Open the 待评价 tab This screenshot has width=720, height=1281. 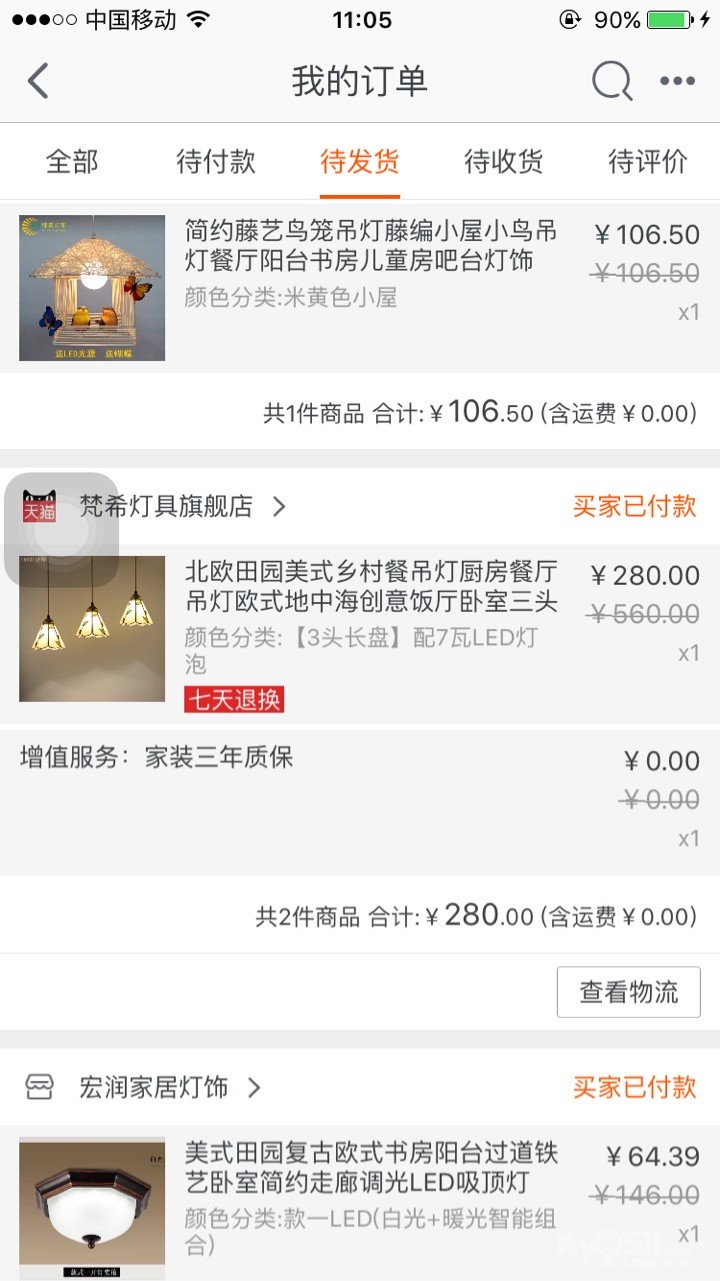pyautogui.click(x=648, y=161)
